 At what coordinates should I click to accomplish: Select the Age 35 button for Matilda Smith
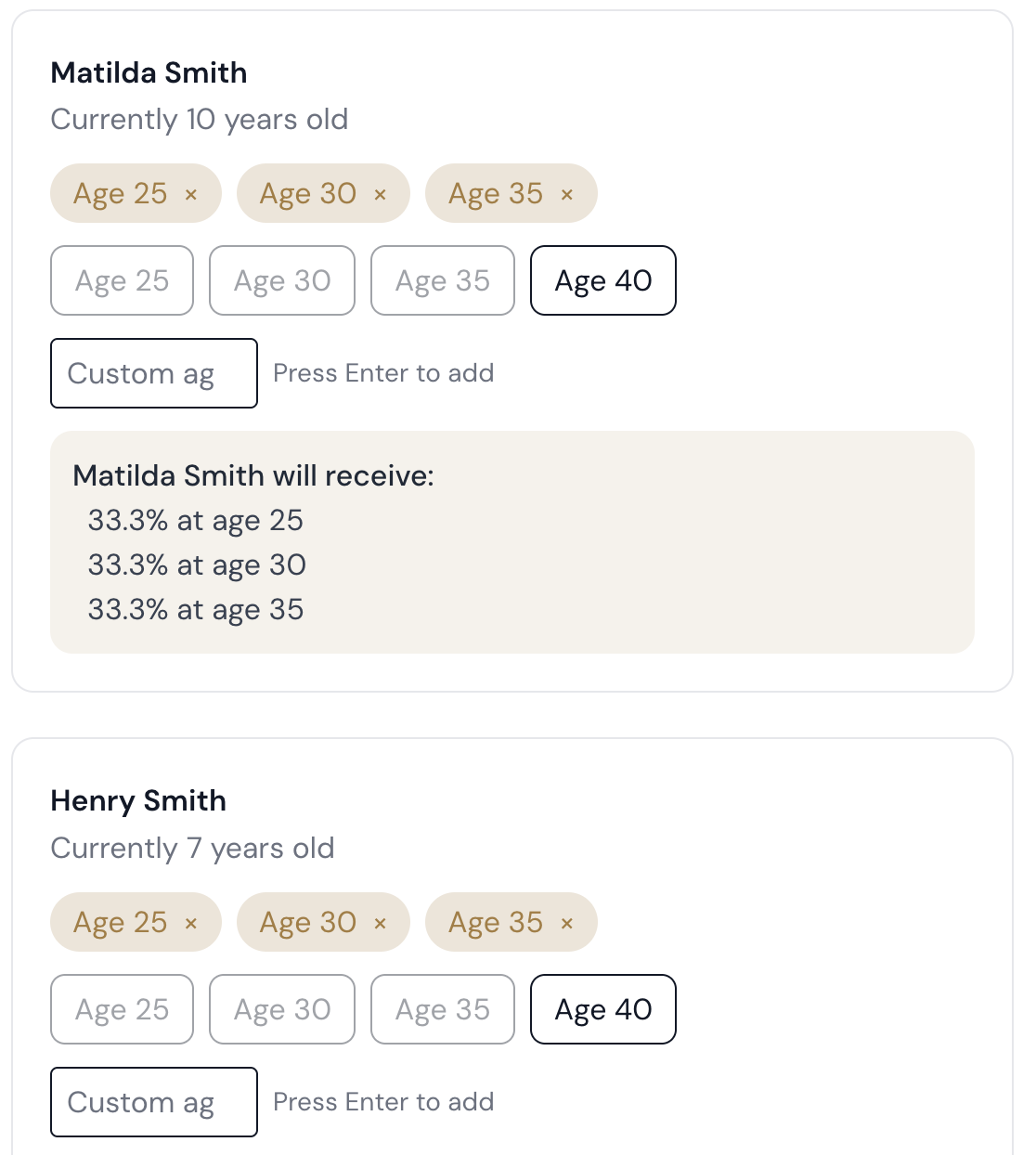(x=443, y=280)
